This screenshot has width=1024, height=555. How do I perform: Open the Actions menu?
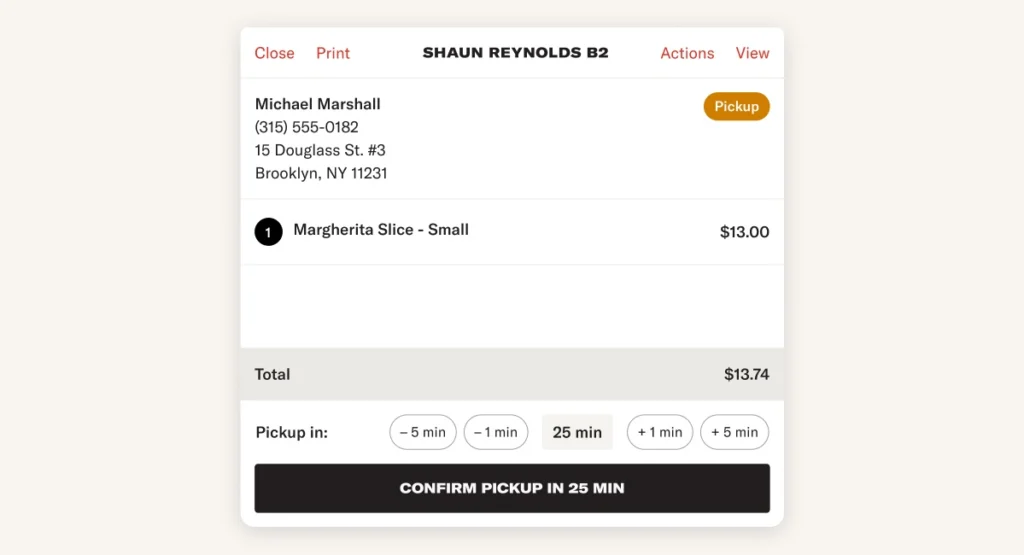pyautogui.click(x=687, y=53)
